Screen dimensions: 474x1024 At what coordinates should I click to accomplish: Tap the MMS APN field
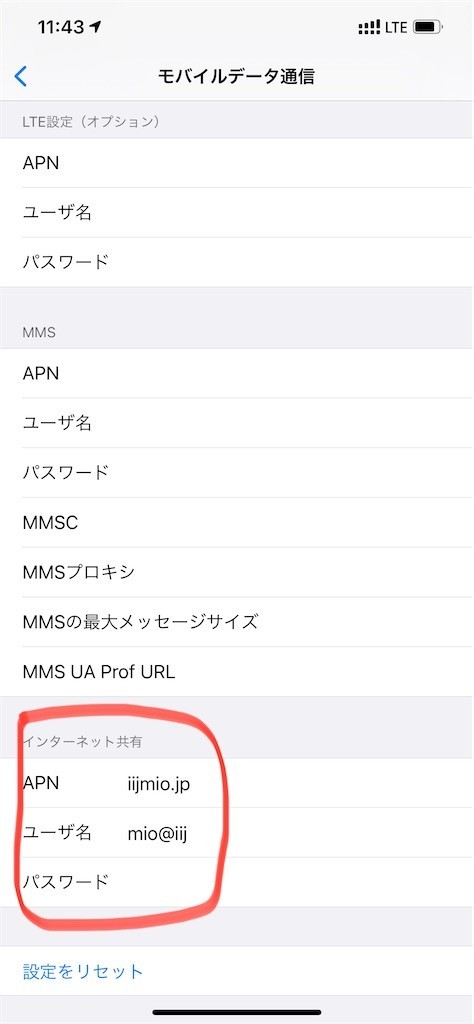click(x=237, y=374)
